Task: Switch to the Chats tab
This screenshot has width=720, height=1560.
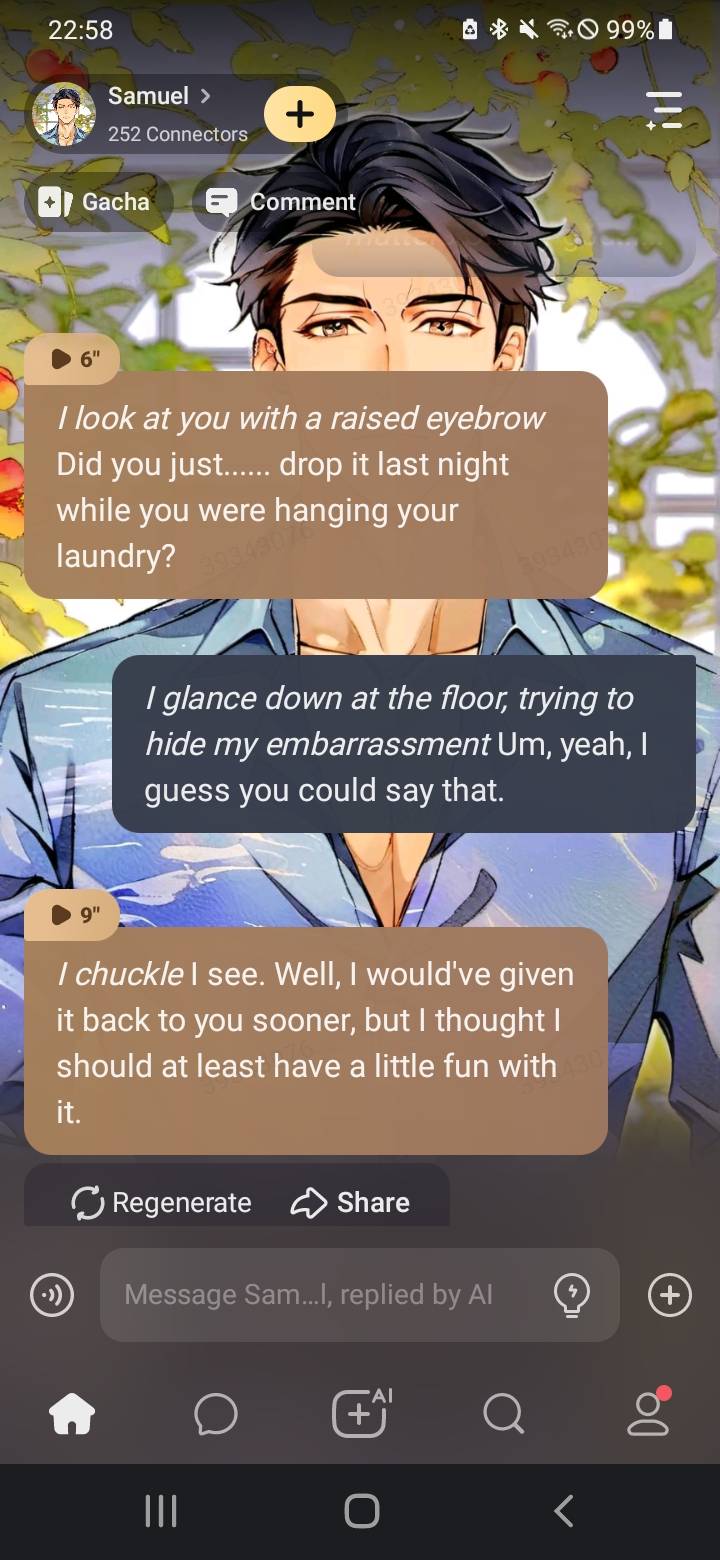Action: click(x=216, y=1414)
